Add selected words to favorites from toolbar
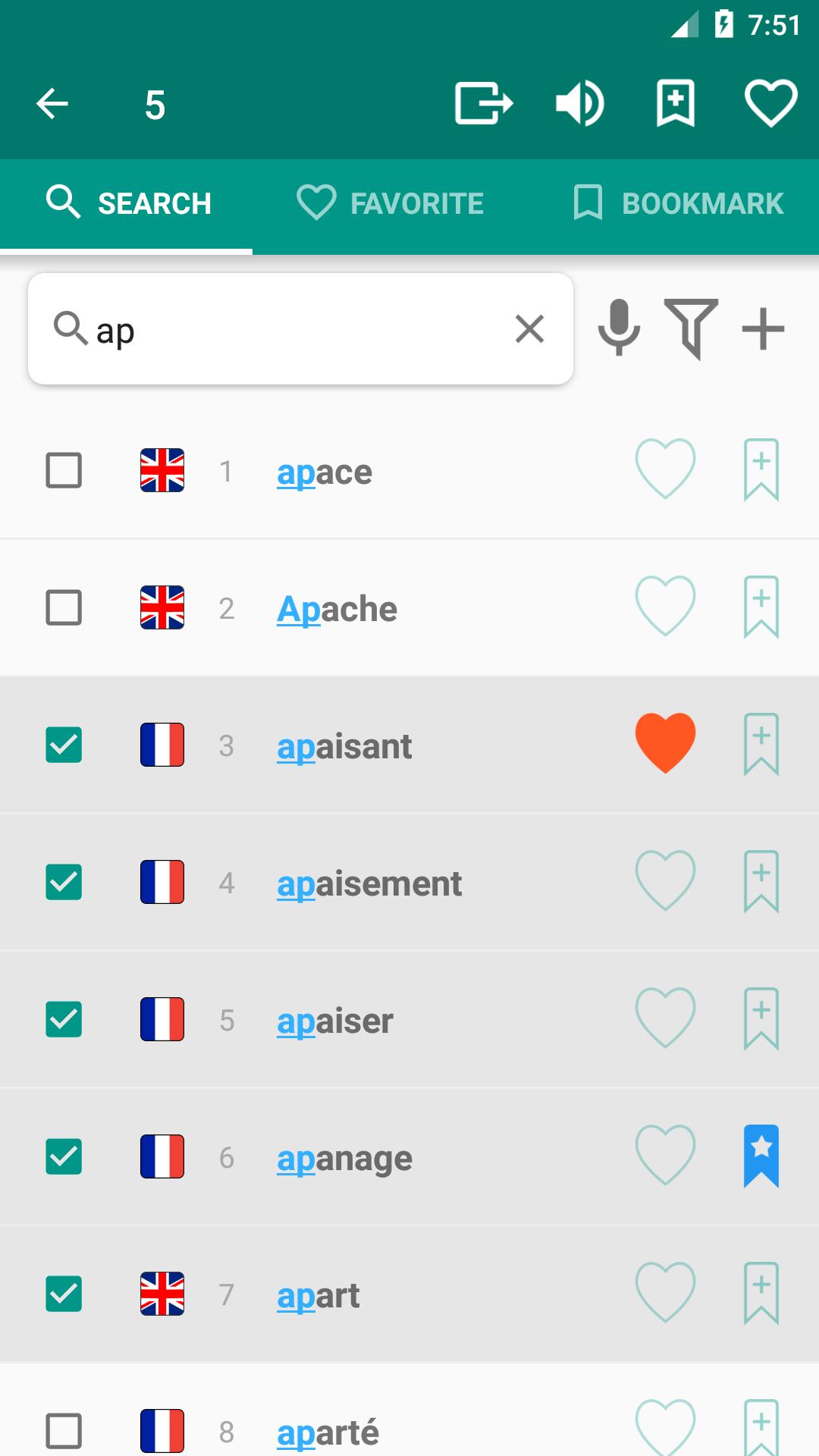The height and width of the screenshot is (1456, 819). 770,103
